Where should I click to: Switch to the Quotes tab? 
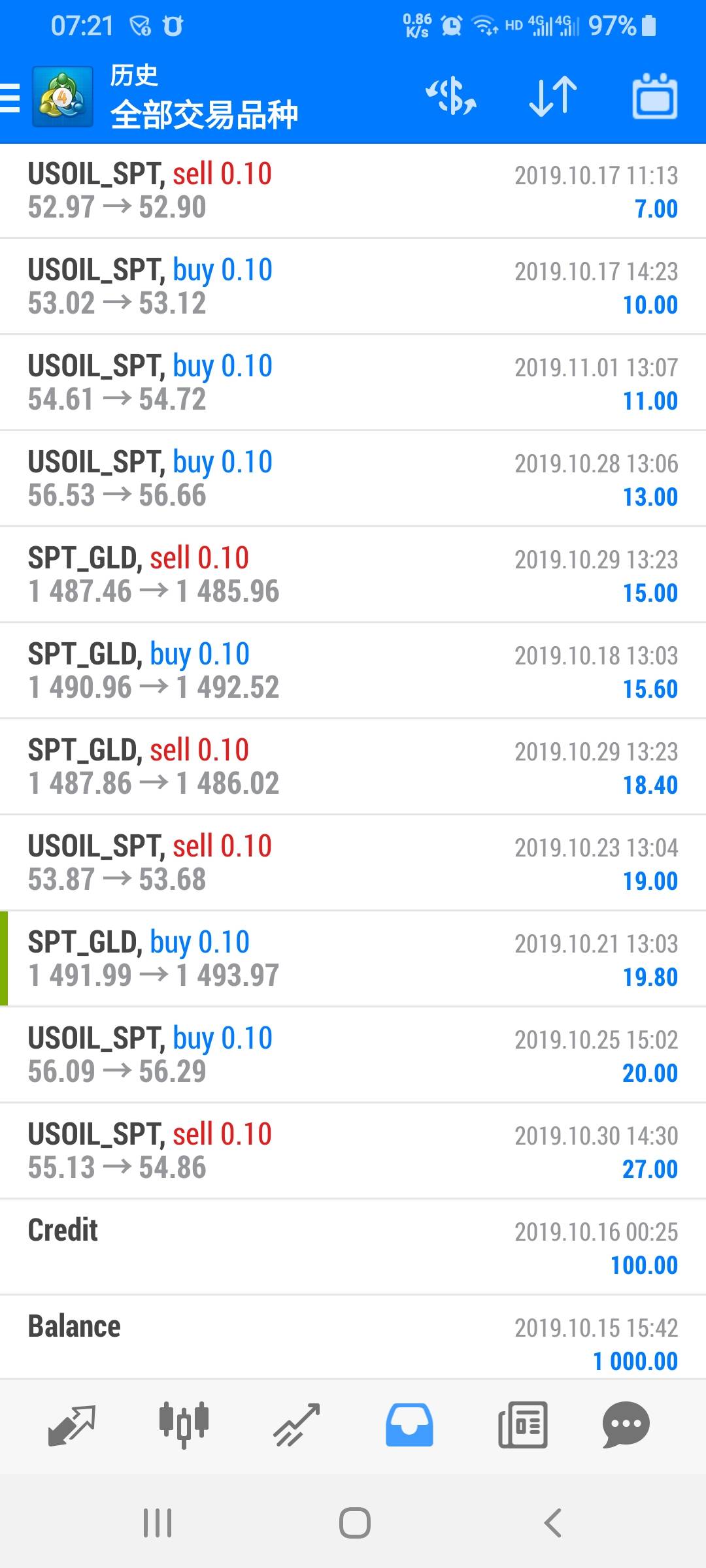click(72, 1424)
